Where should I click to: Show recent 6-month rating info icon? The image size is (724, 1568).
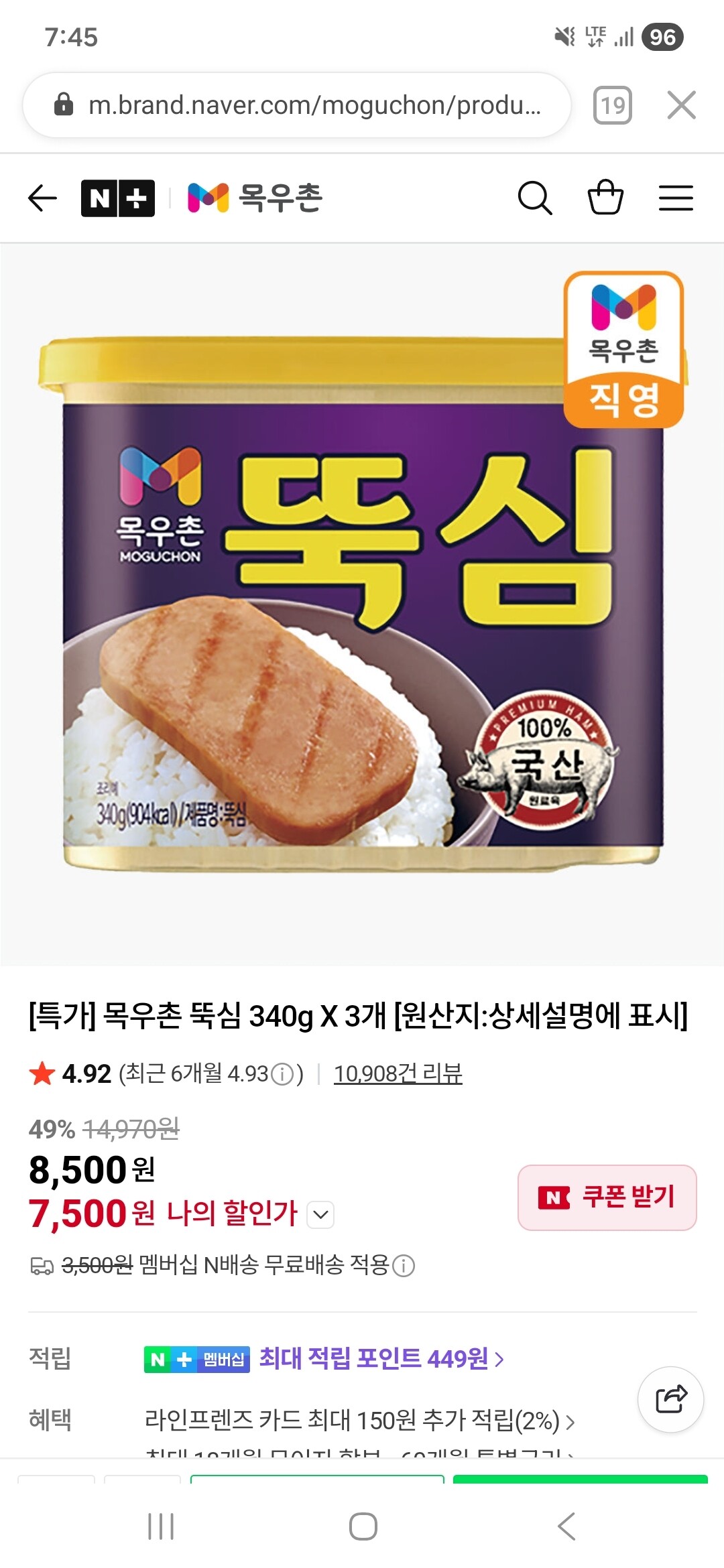(x=283, y=1075)
